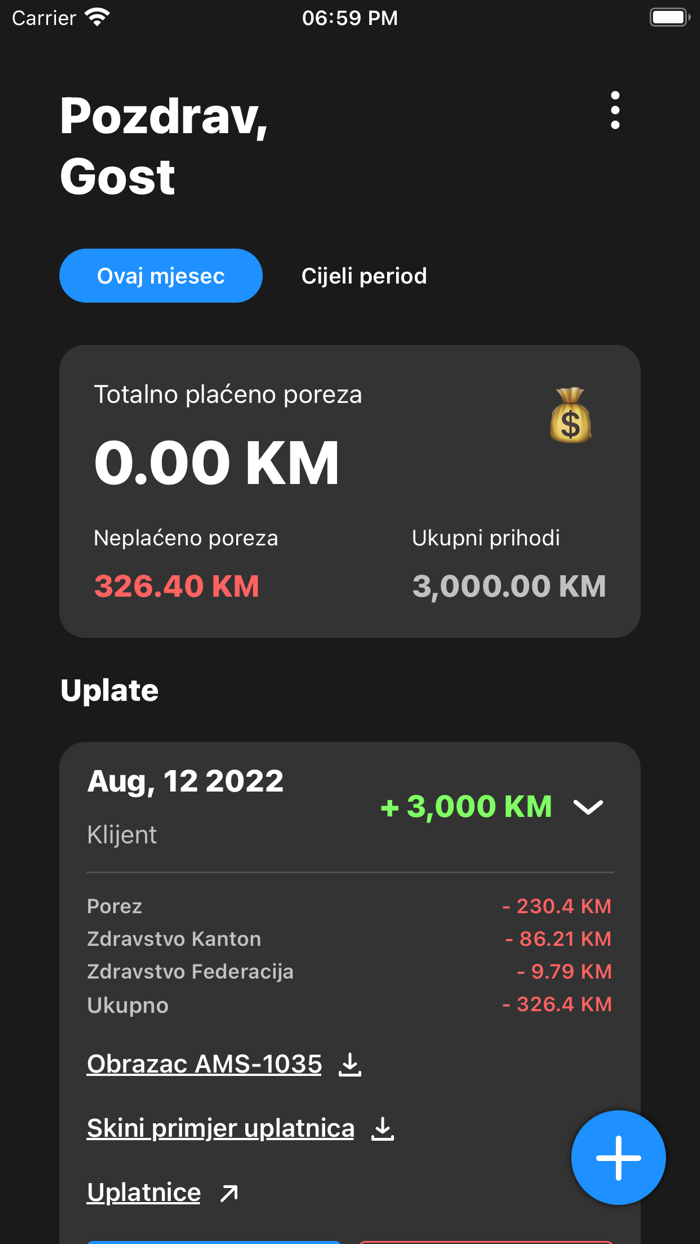Add a new payment with plus button
Screen dimensions: 700x1244
tap(618, 1158)
